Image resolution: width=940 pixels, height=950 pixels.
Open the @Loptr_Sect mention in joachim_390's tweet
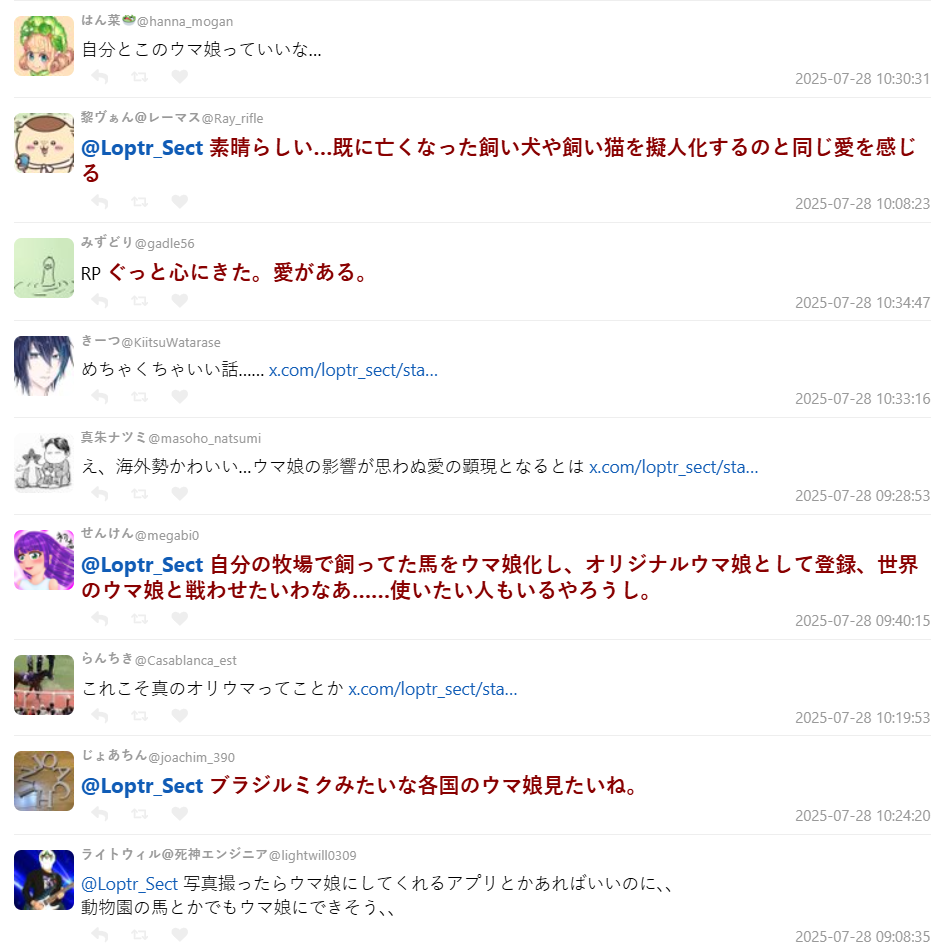coord(142,786)
